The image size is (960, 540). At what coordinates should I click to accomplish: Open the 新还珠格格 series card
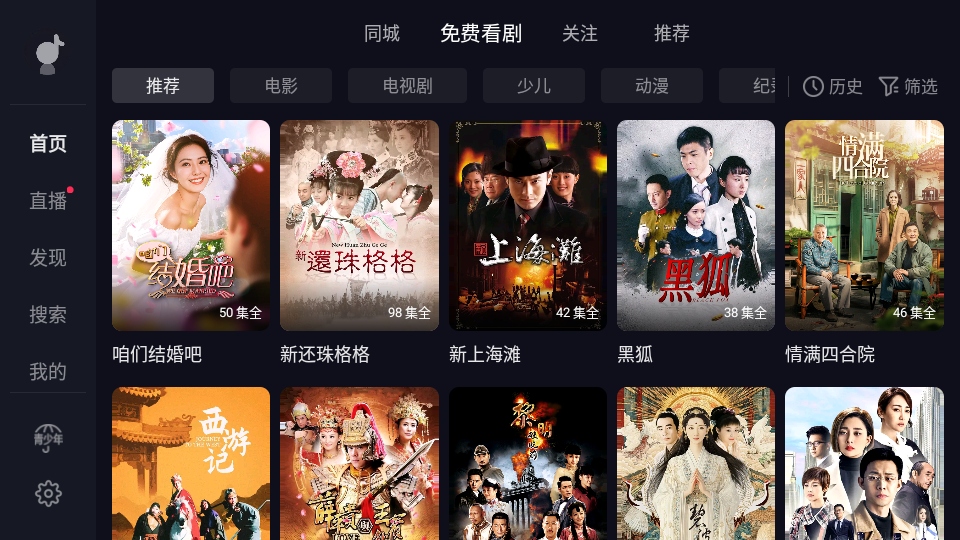point(359,226)
